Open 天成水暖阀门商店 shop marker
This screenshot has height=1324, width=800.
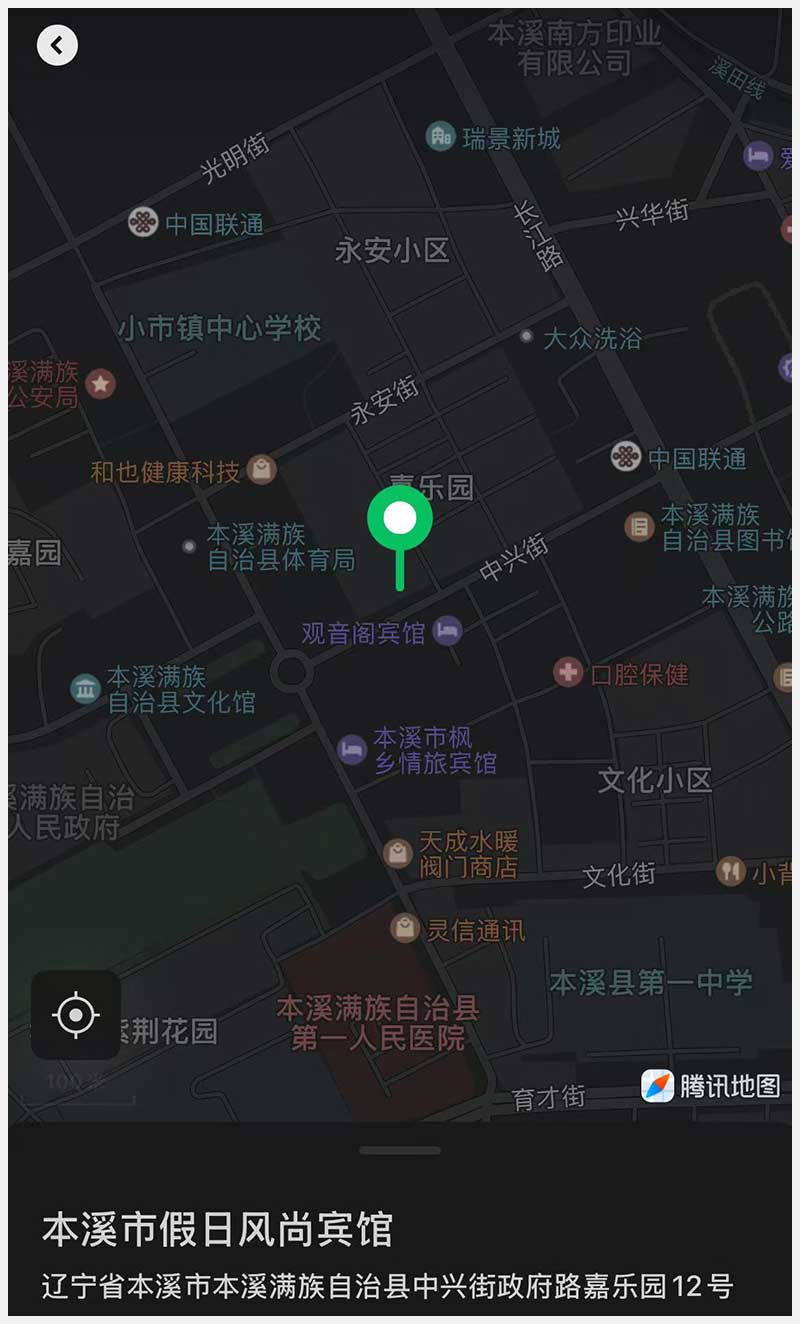(398, 853)
